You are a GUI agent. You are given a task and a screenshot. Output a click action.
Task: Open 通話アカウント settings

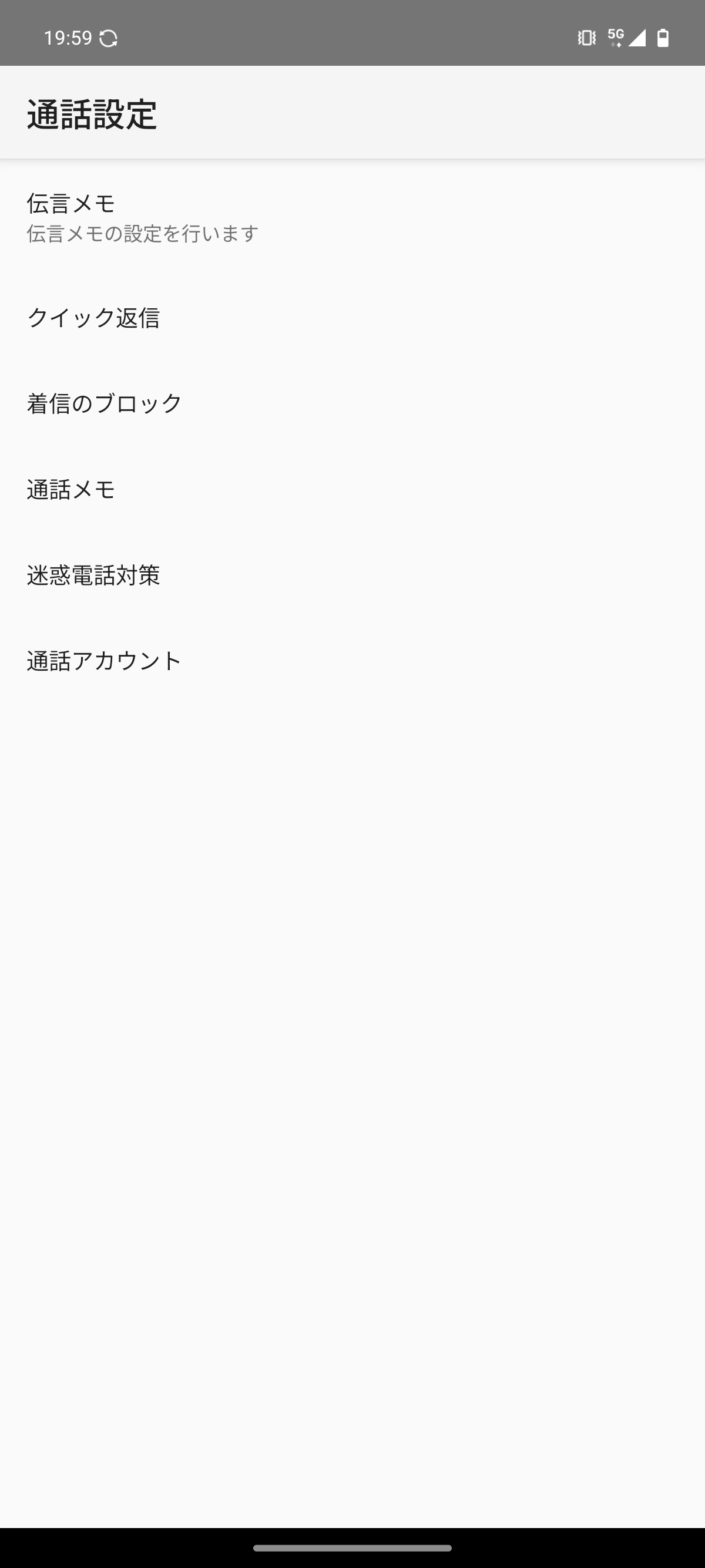coord(352,661)
